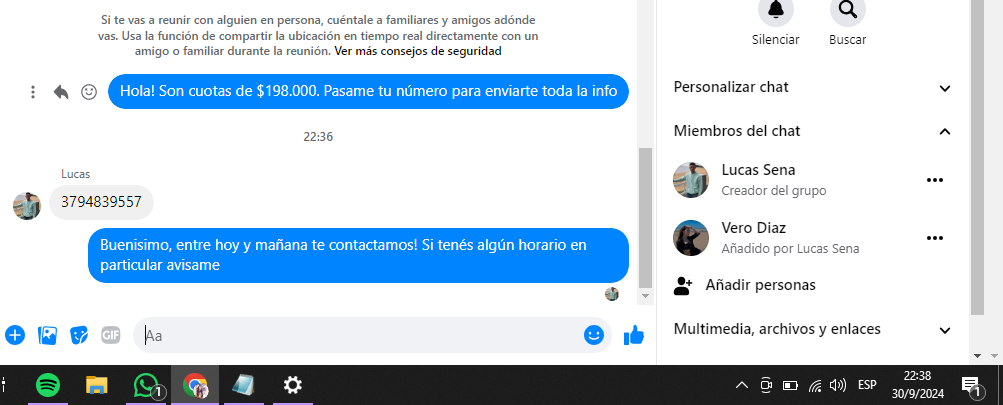Collapse the Miembros del chat section
Viewport: 1003px width, 405px height.
coord(945,131)
